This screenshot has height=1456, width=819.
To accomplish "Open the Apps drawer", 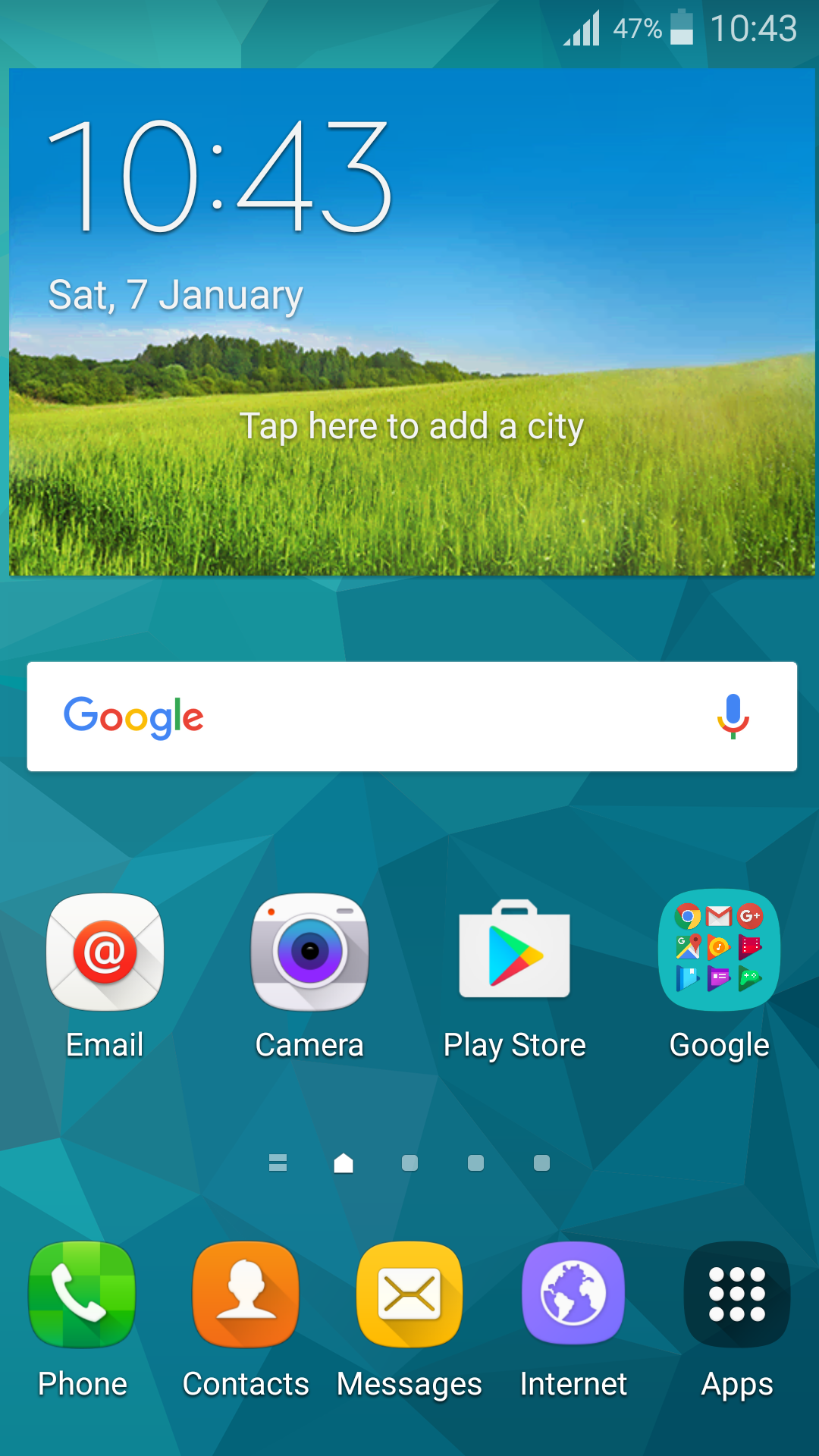I will (x=737, y=1295).
